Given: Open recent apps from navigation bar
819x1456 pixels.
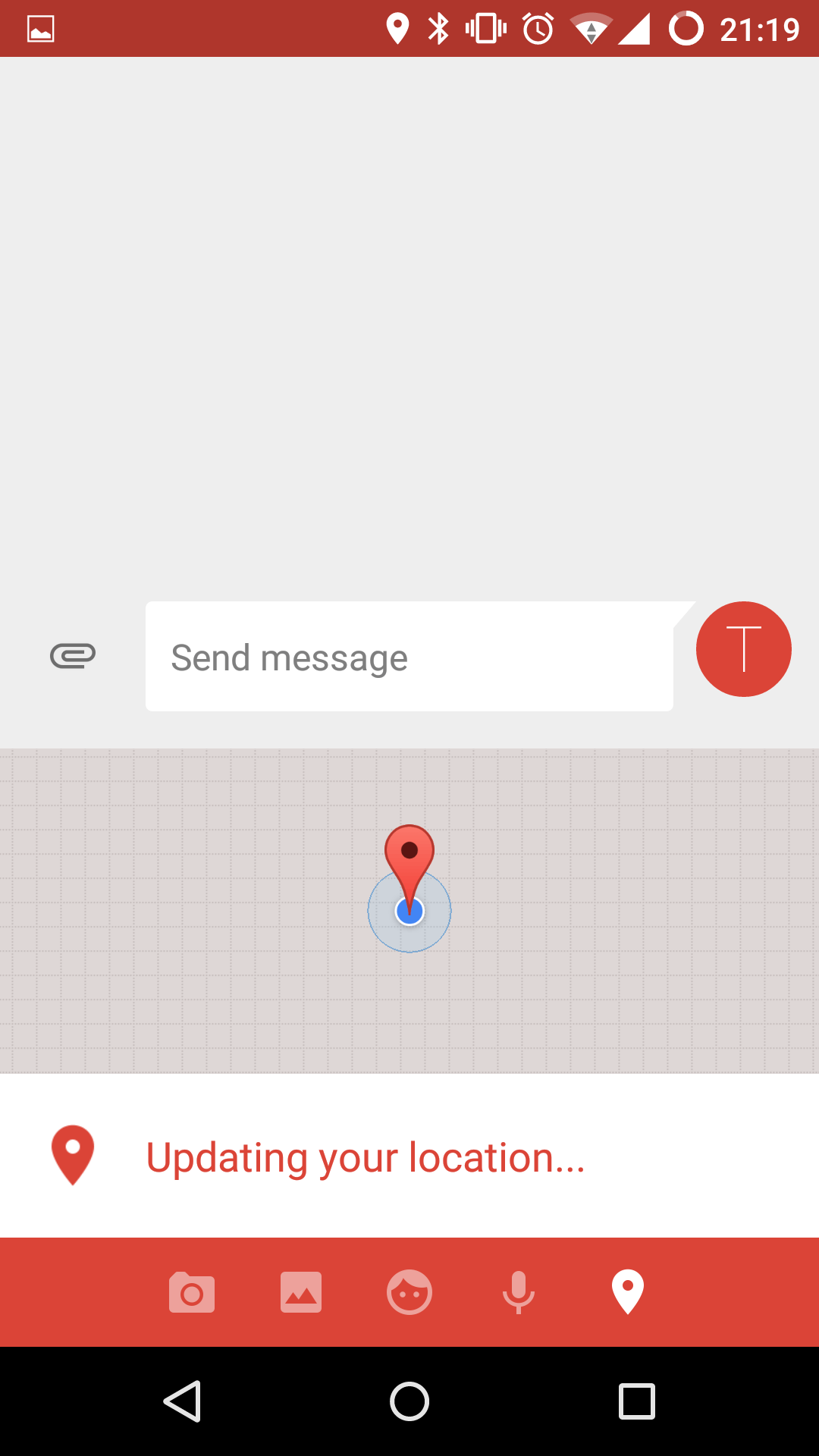Looking at the screenshot, I should tap(637, 1401).
